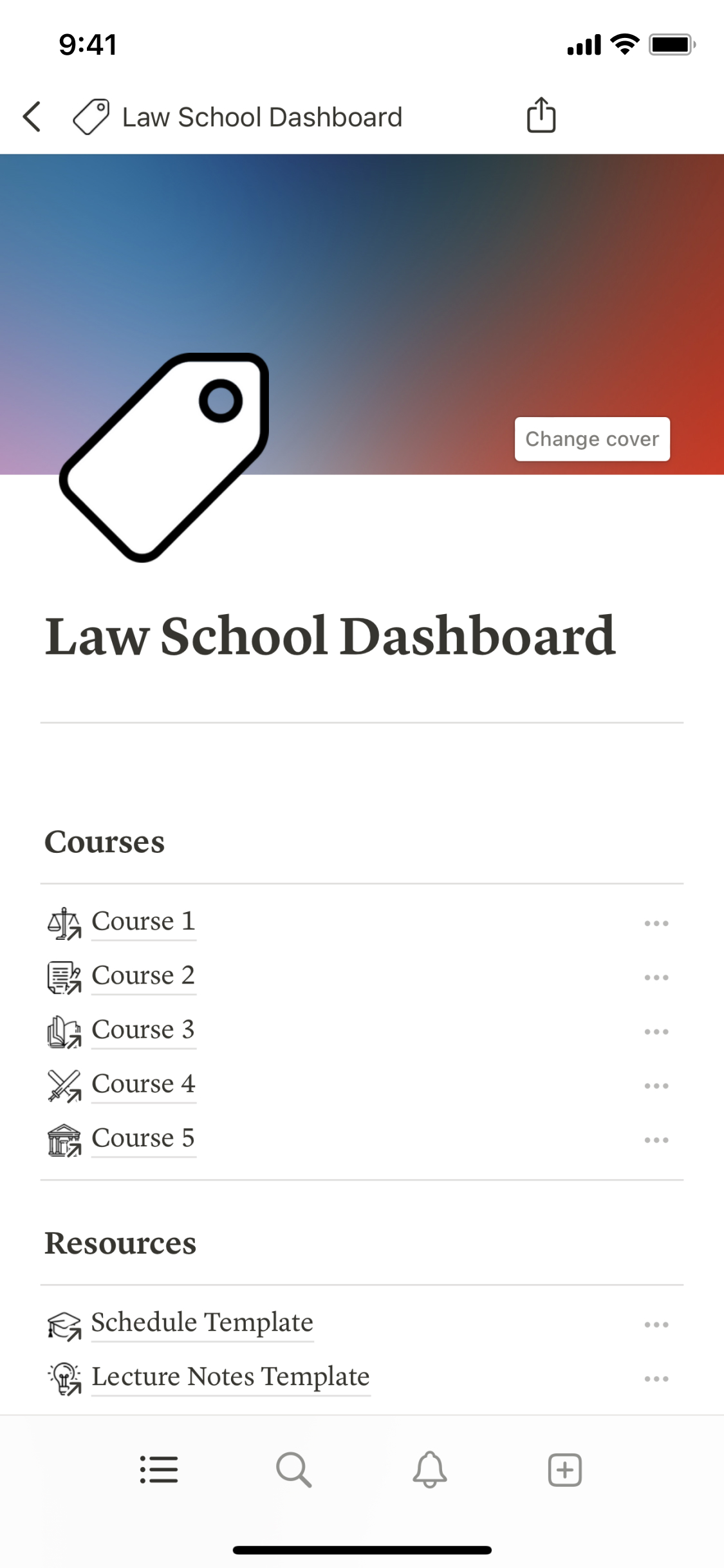Open the Lecture Notes Template page
This screenshot has width=724, height=1568.
coord(230,1377)
